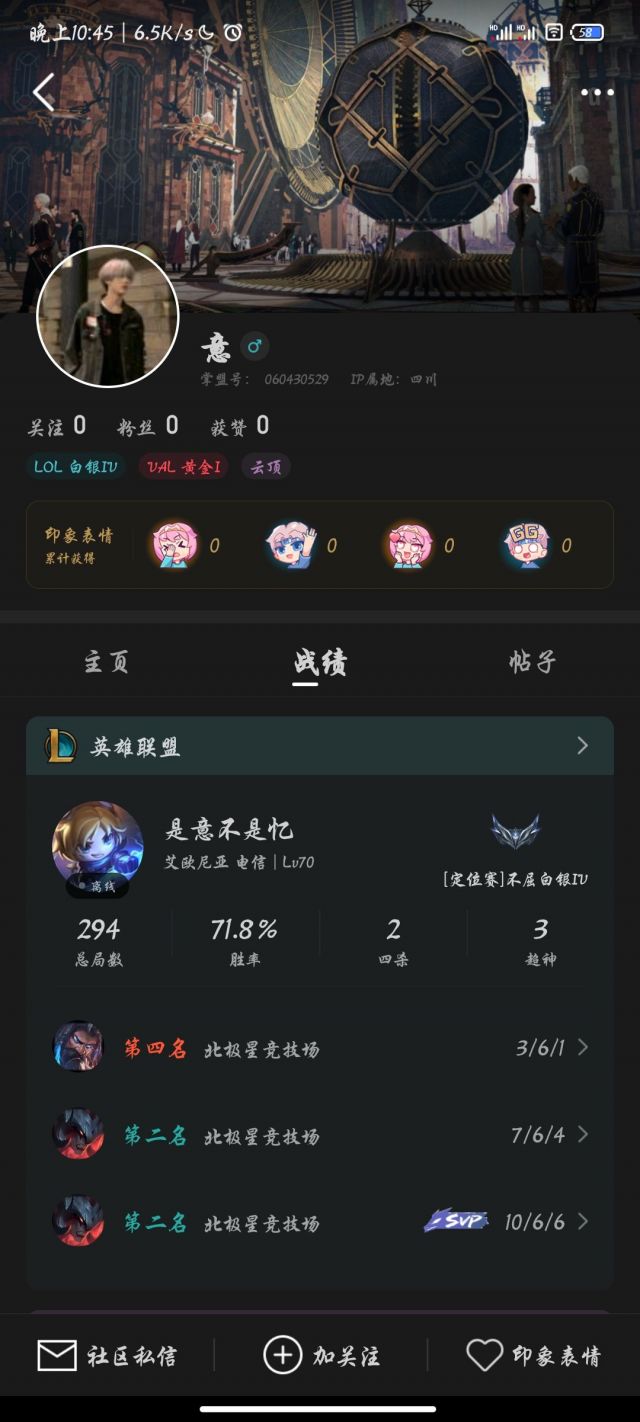Open the 关注 following count
Viewport: 640px width, 1422px height.
57,426
